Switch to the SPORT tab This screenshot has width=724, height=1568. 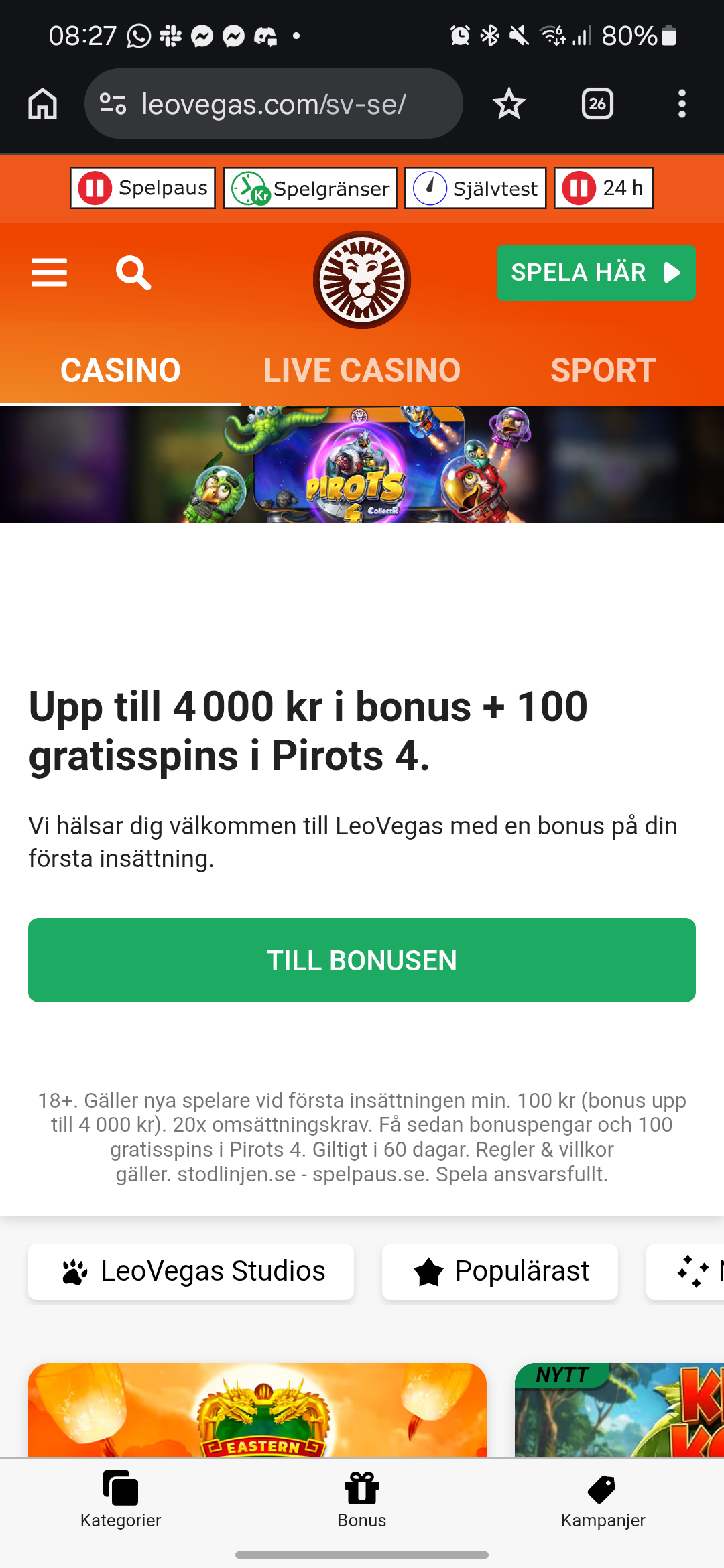point(603,369)
